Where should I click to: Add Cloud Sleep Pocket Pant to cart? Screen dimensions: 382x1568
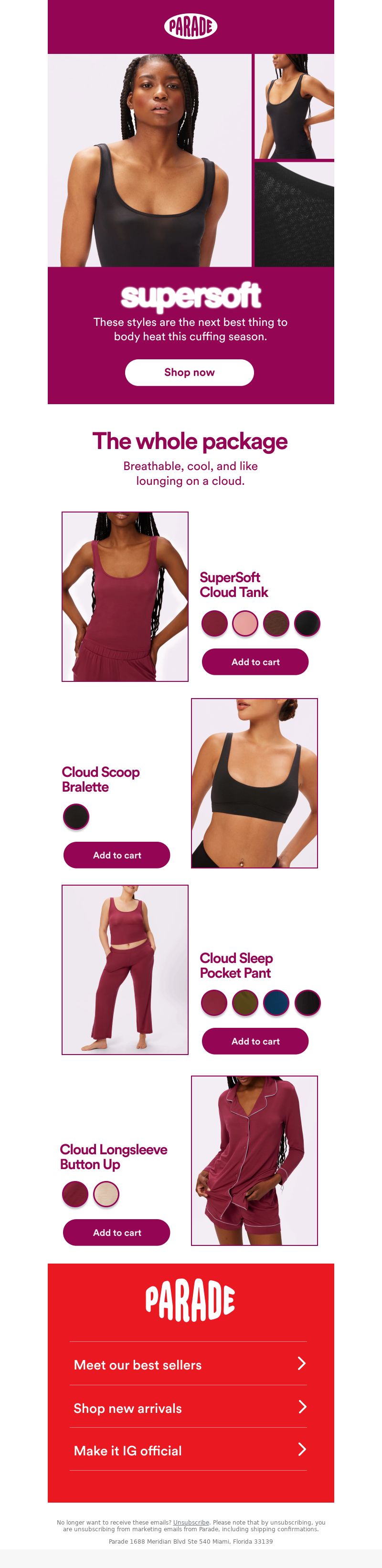(x=255, y=1041)
